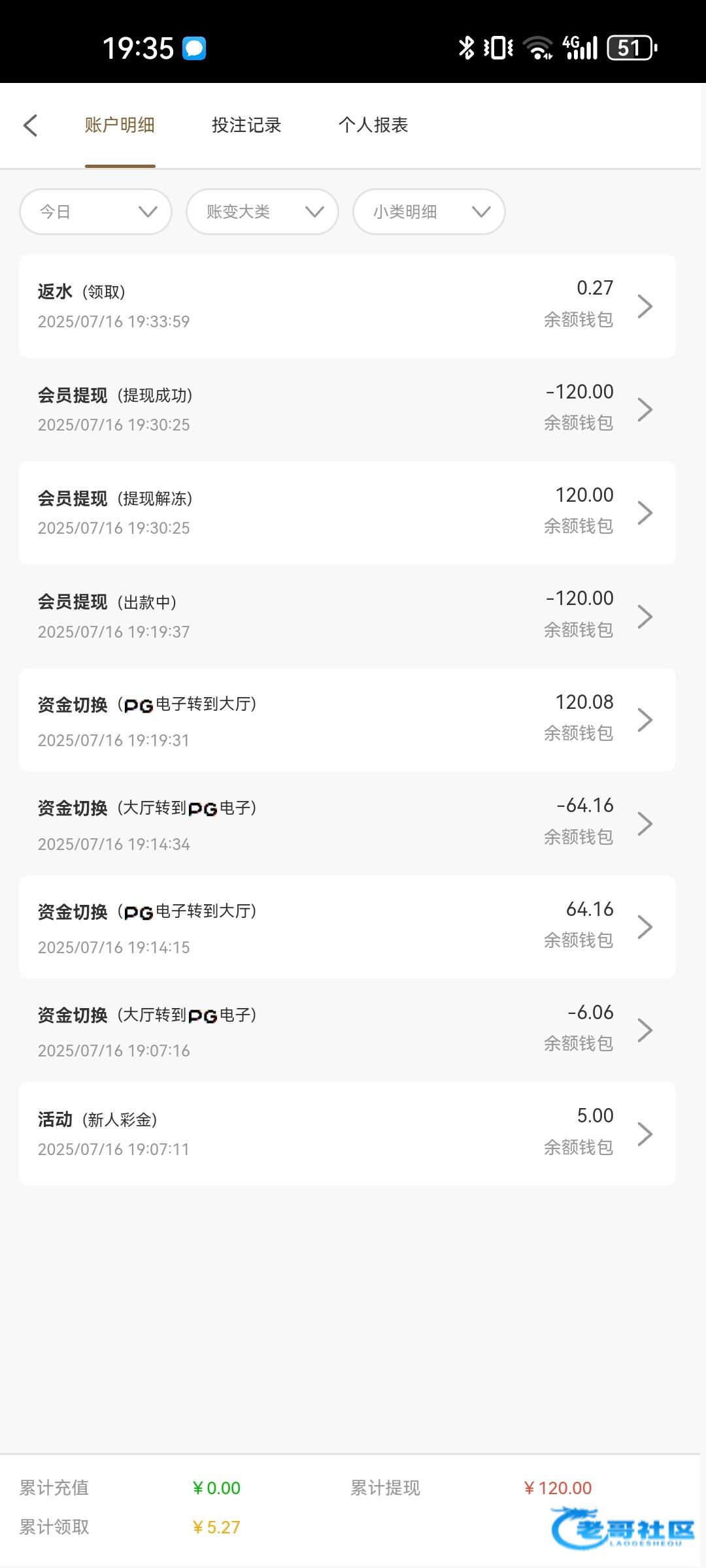Select the 账户明细 tab
The image size is (706, 1568).
120,125
